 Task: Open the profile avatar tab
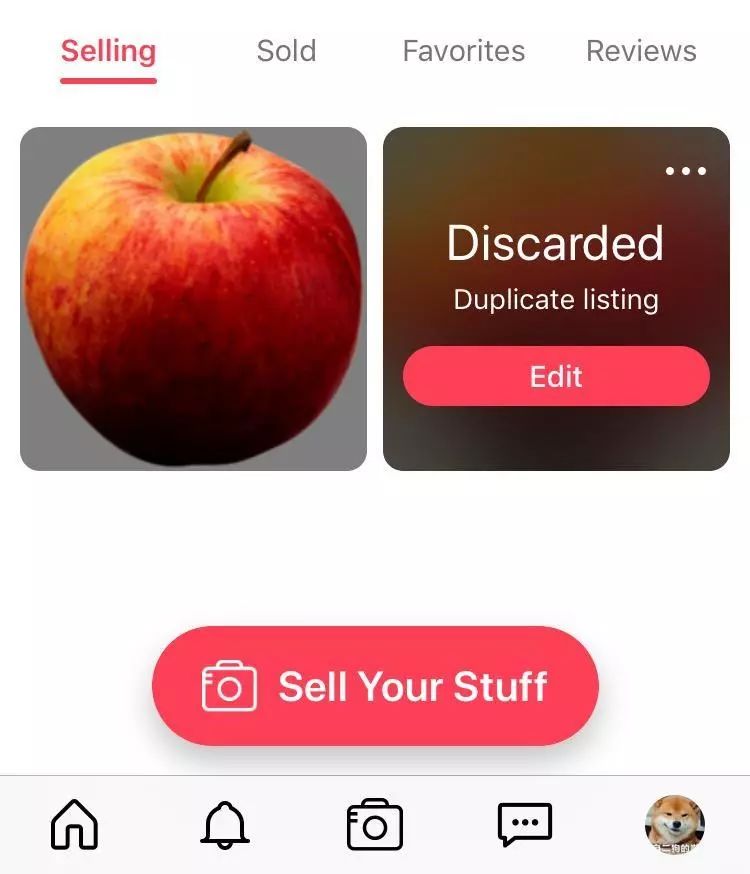tap(675, 825)
